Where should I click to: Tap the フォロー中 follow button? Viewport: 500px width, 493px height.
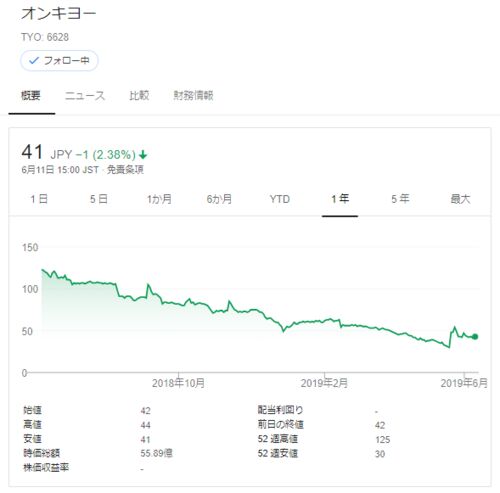(x=59, y=61)
